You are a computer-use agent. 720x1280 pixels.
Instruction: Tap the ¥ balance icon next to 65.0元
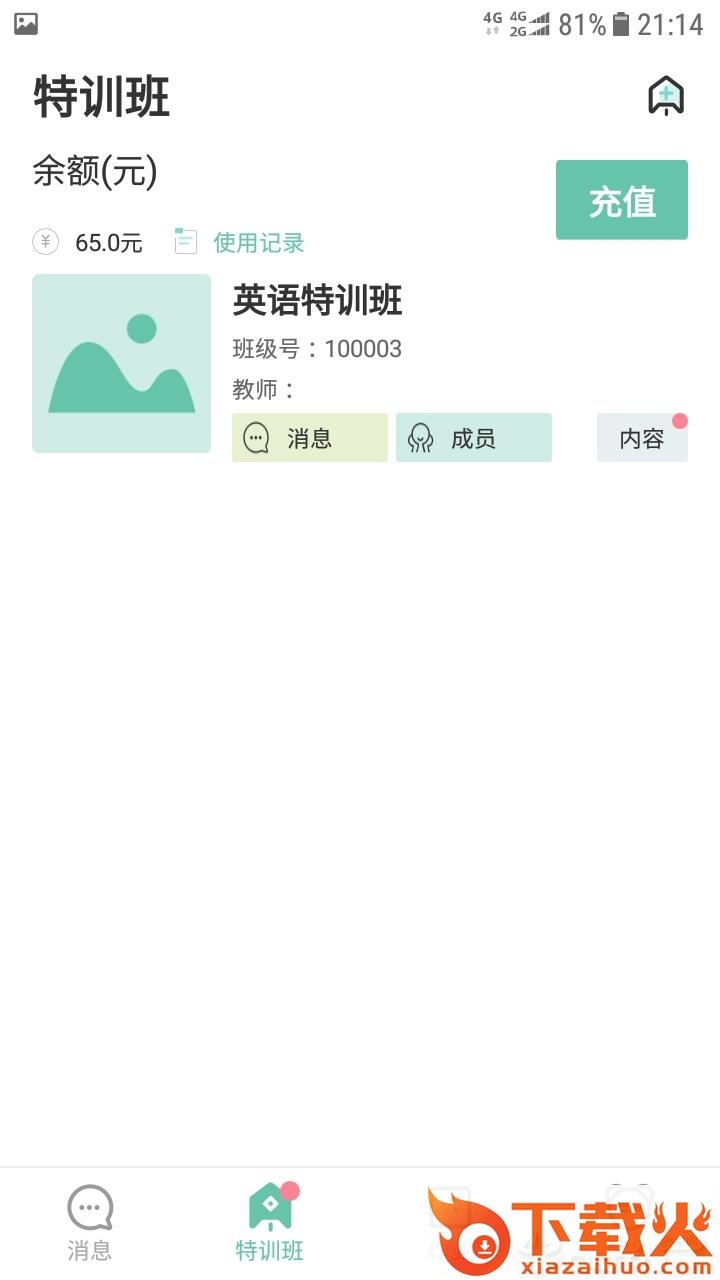[44, 241]
